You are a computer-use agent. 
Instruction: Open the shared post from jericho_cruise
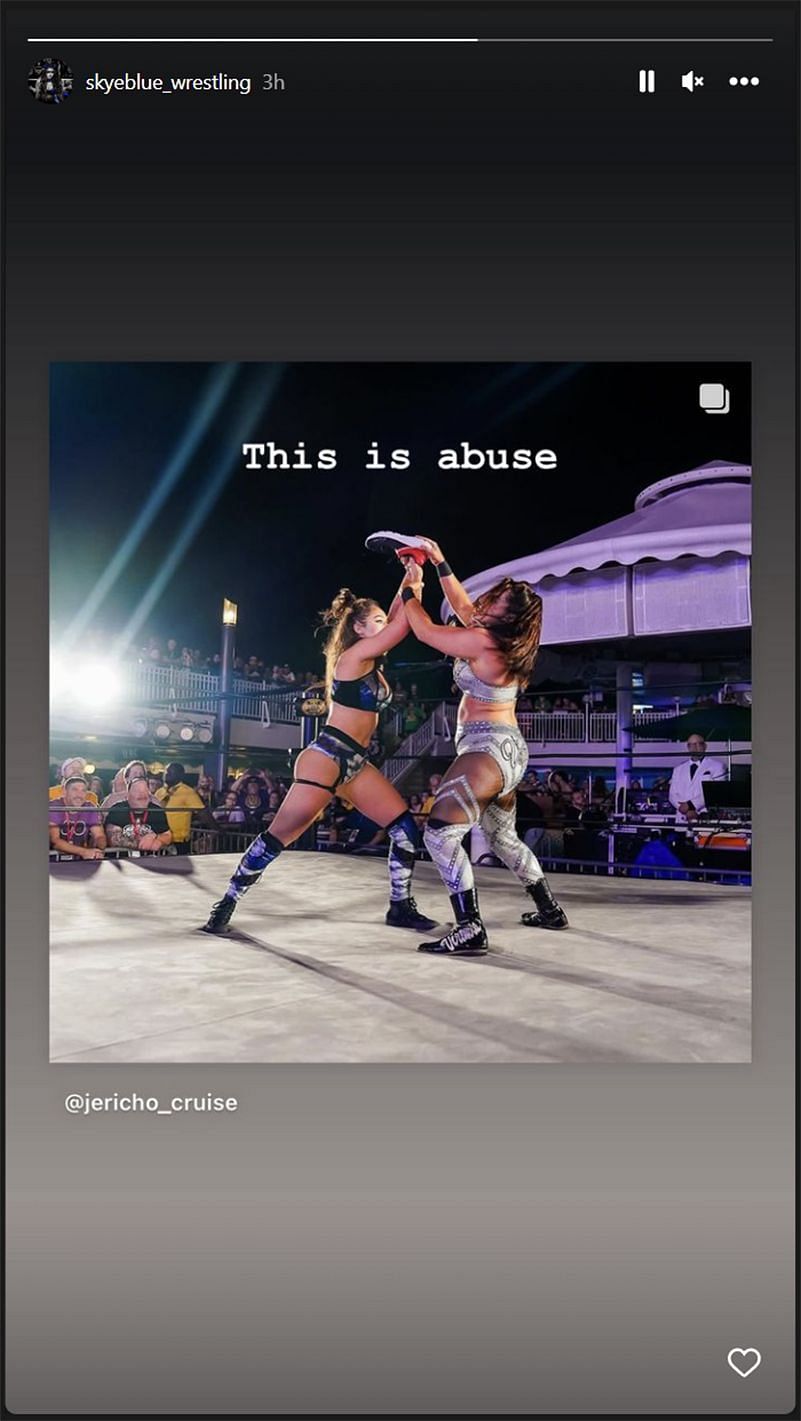[x=400, y=711]
